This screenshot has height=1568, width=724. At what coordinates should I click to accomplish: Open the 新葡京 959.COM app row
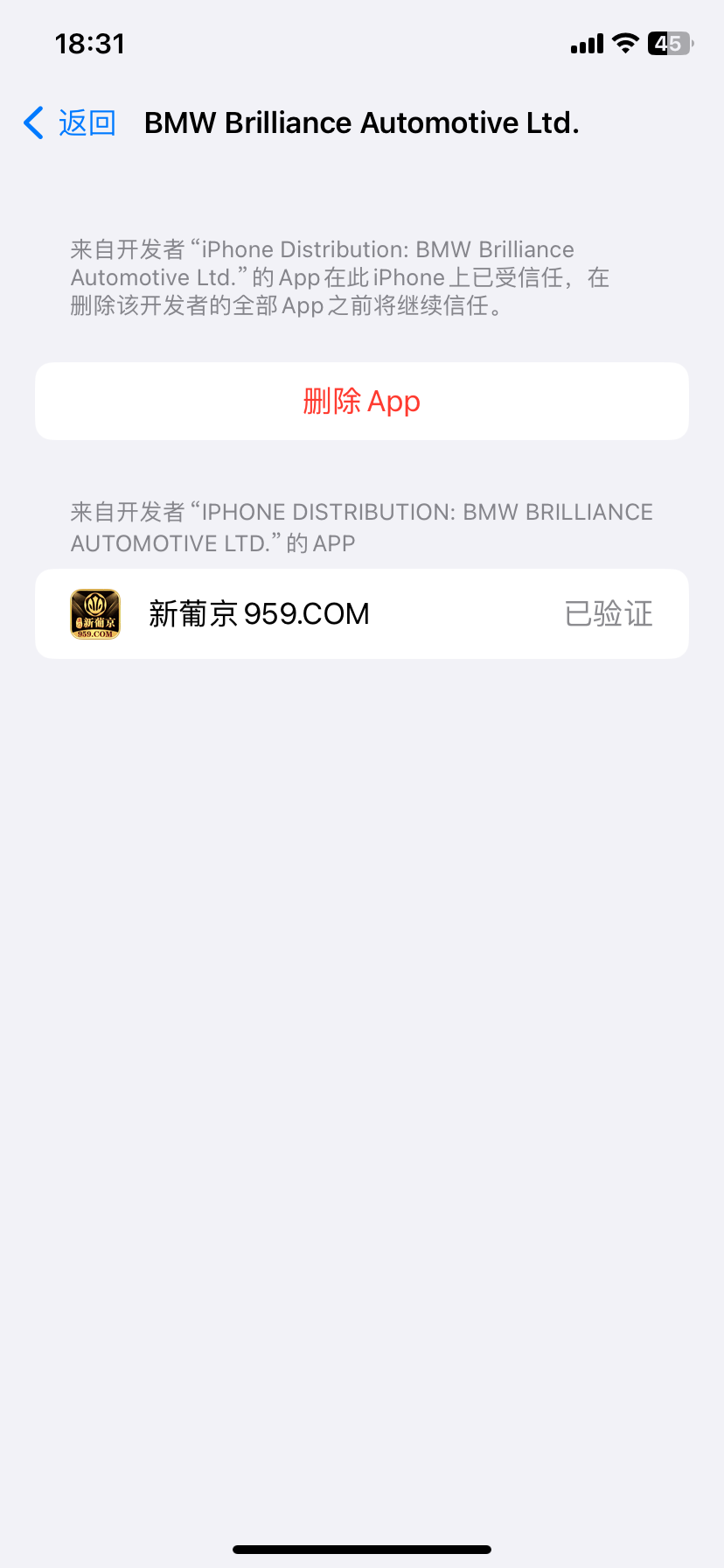(362, 614)
